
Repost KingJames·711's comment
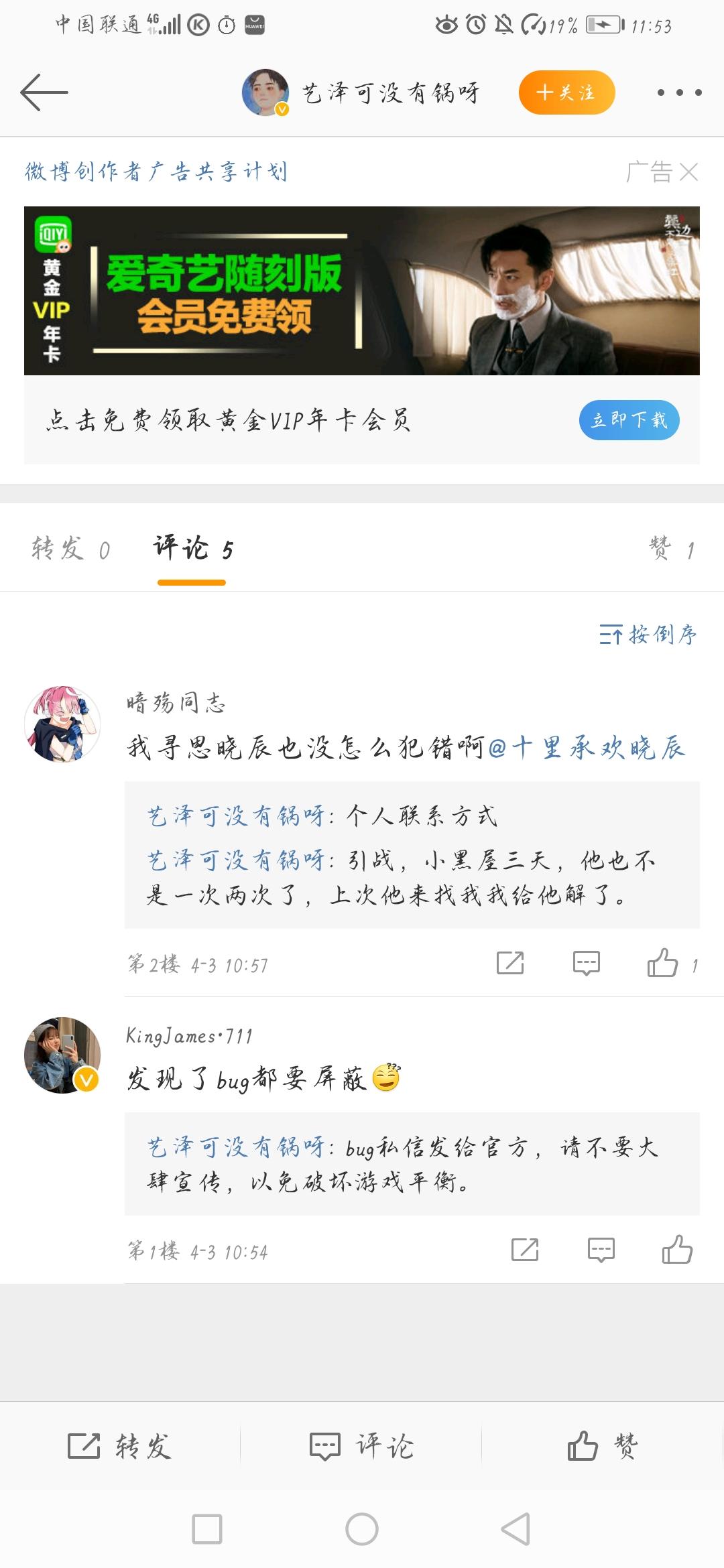(x=525, y=1250)
